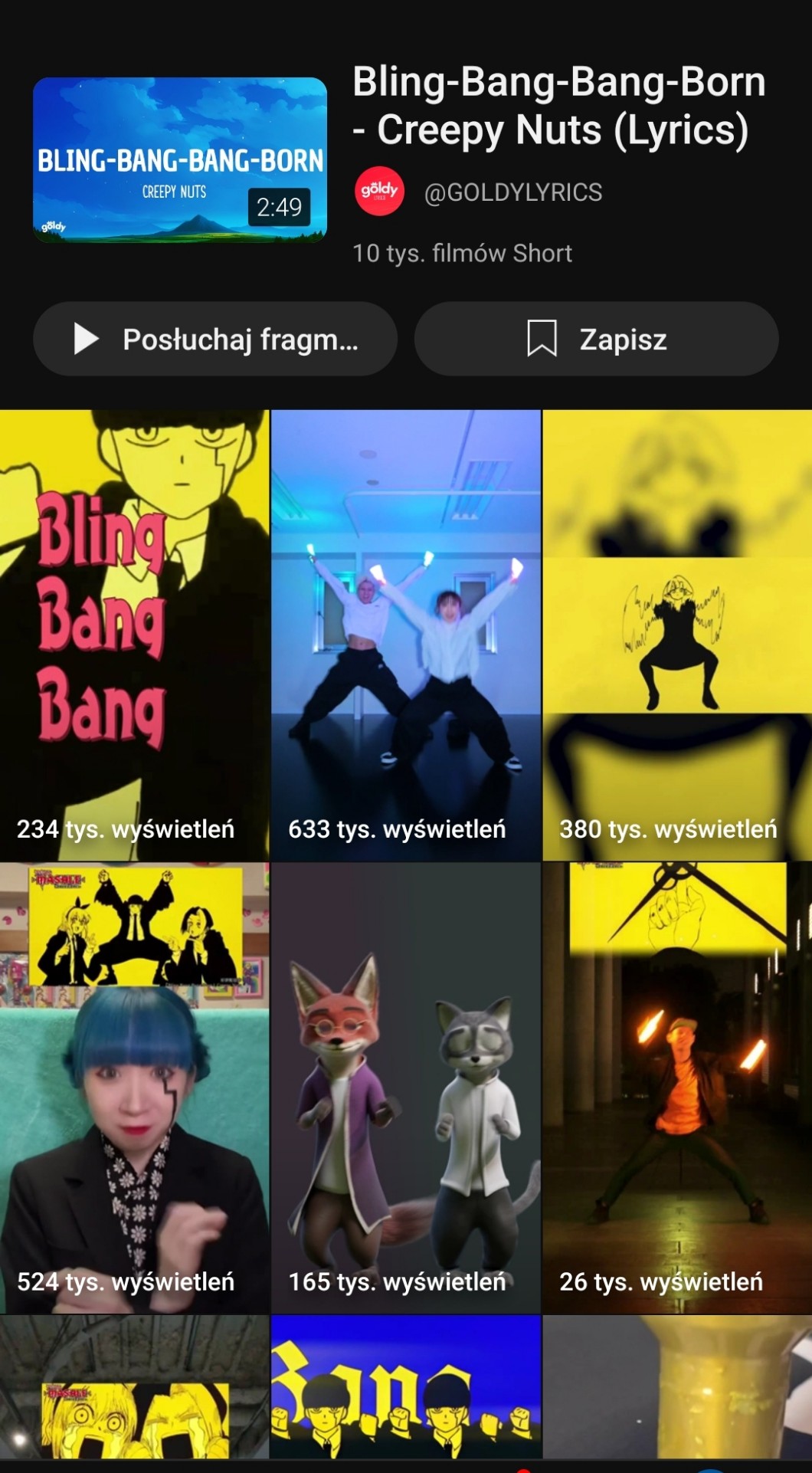Play the Short with 234 tys. views
This screenshot has width=812, height=1473.
coord(135,635)
